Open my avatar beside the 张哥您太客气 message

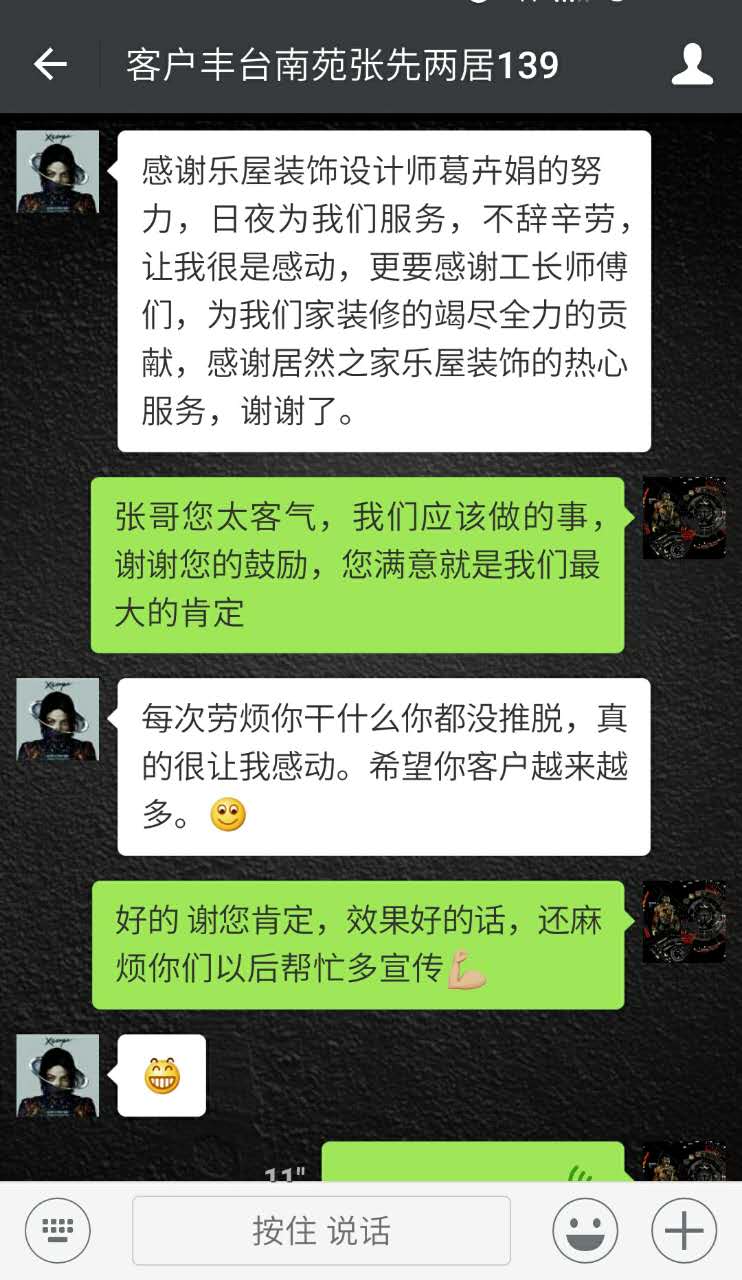[684, 518]
